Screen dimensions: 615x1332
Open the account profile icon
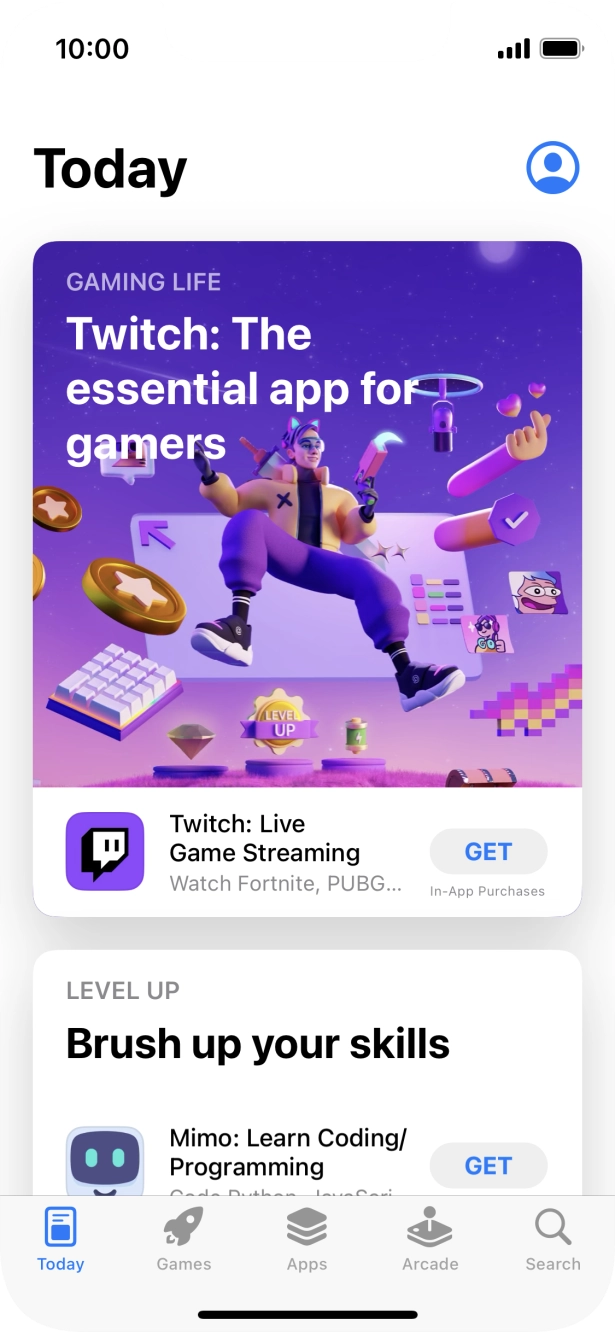553,167
